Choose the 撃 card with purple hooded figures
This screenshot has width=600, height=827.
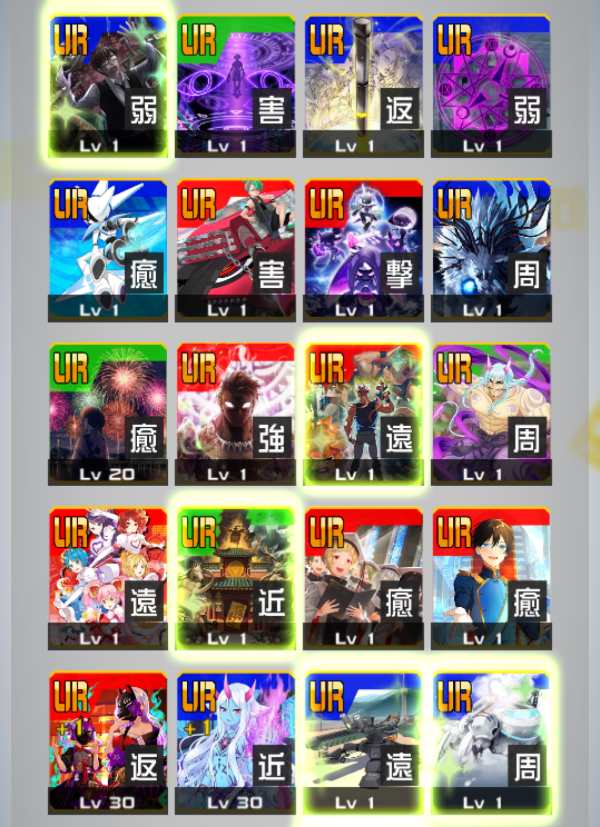click(x=364, y=250)
